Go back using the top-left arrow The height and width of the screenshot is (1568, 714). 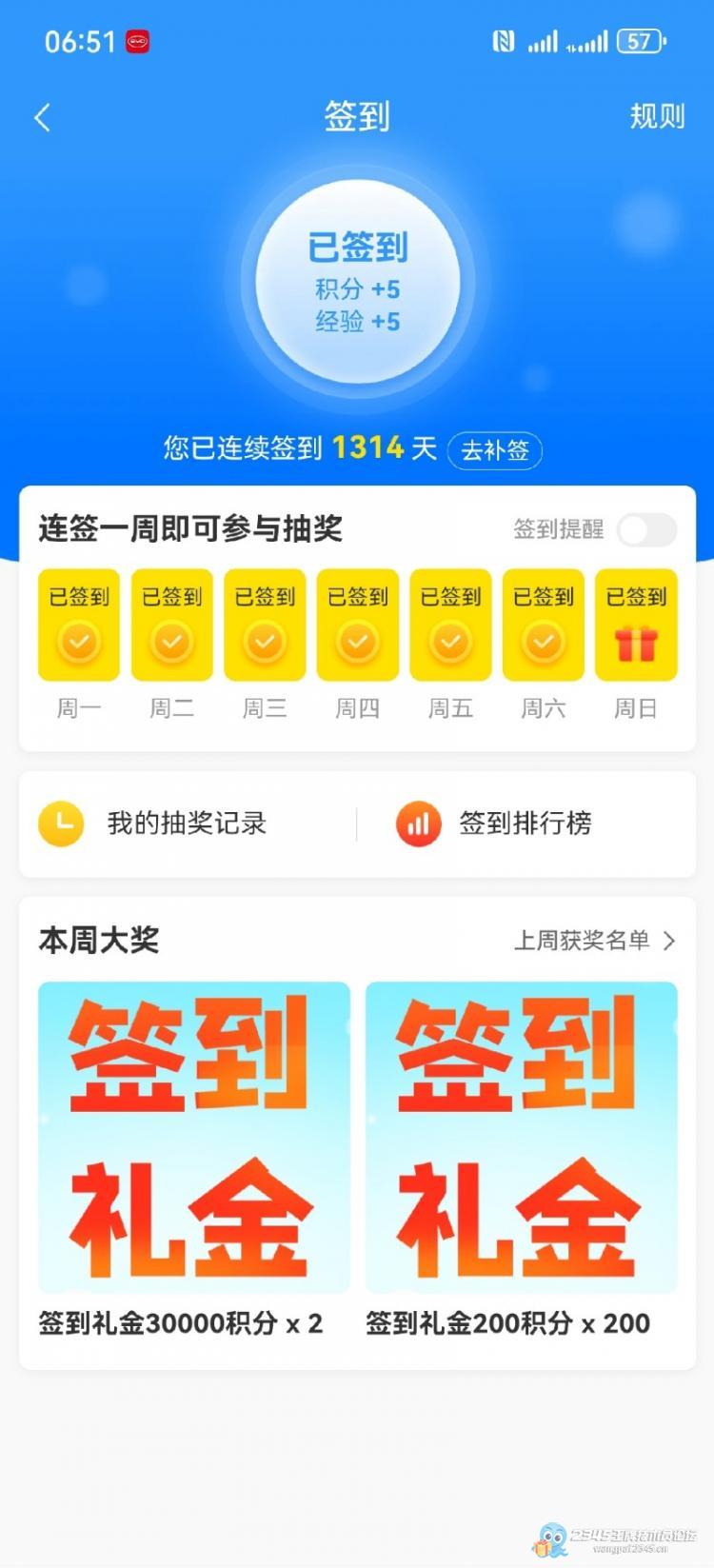click(42, 118)
